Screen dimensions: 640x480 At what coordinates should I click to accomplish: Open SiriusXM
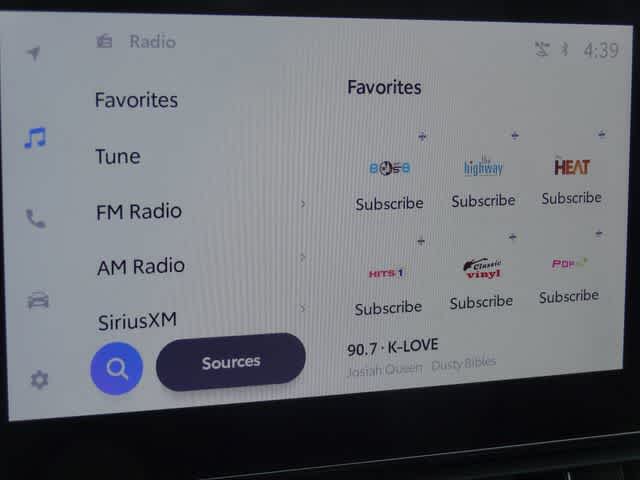(137, 321)
